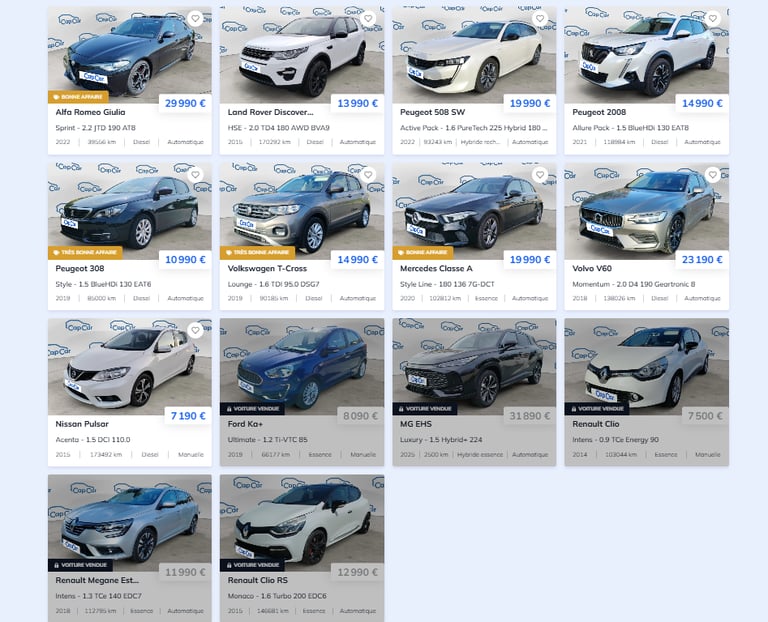Image resolution: width=768 pixels, height=622 pixels.
Task: Open the Mercedes Classe A card
Action: [474, 237]
